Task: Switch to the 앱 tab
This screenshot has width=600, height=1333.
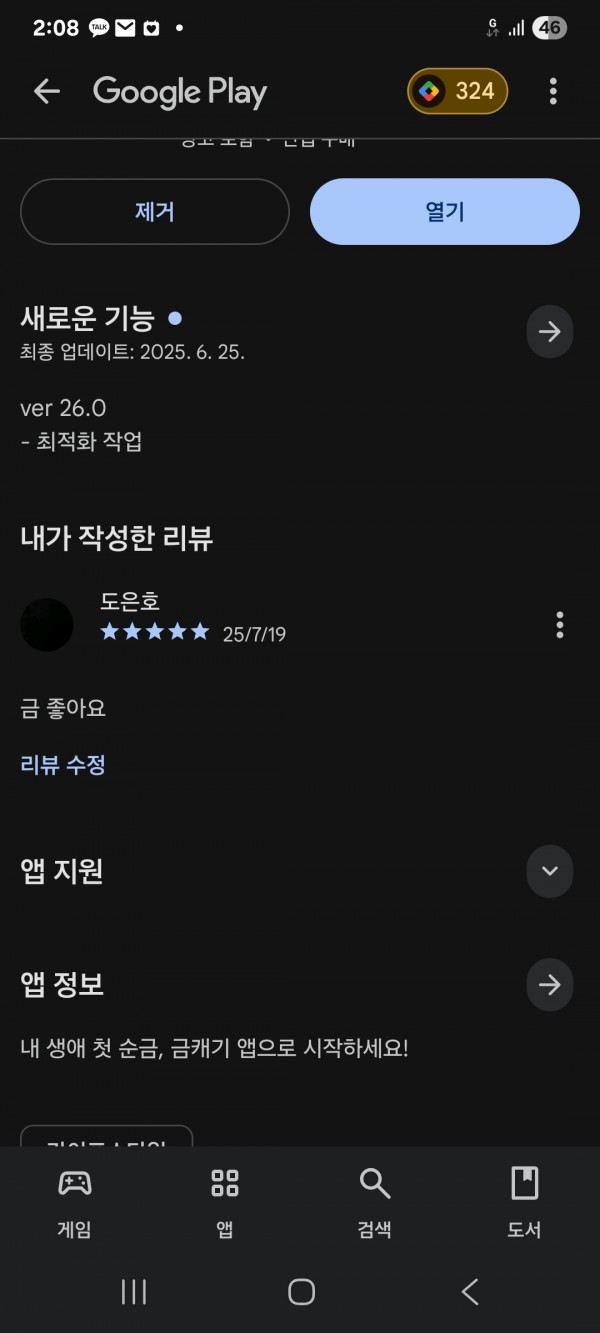Action: pos(225,1203)
